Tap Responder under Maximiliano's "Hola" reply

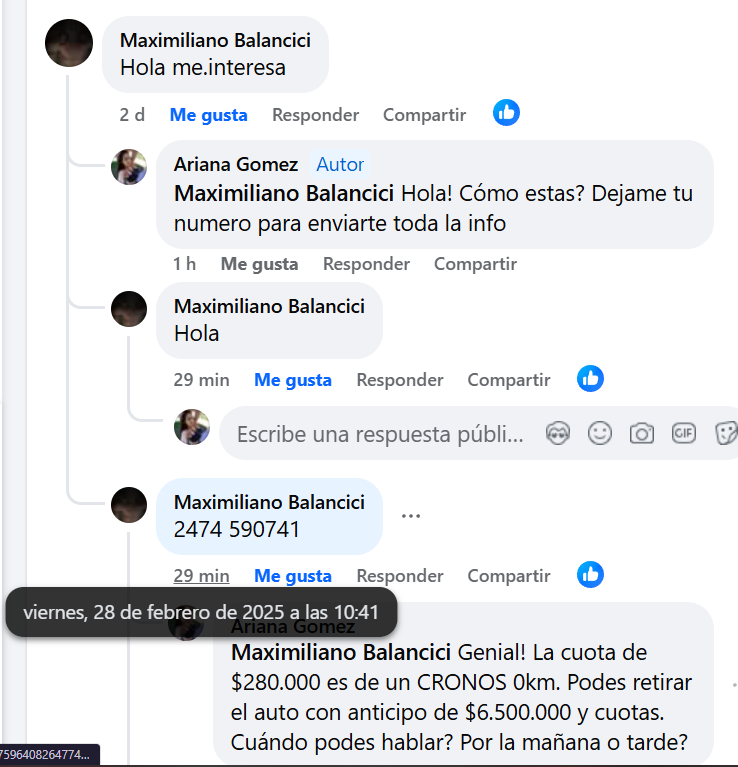coord(400,380)
